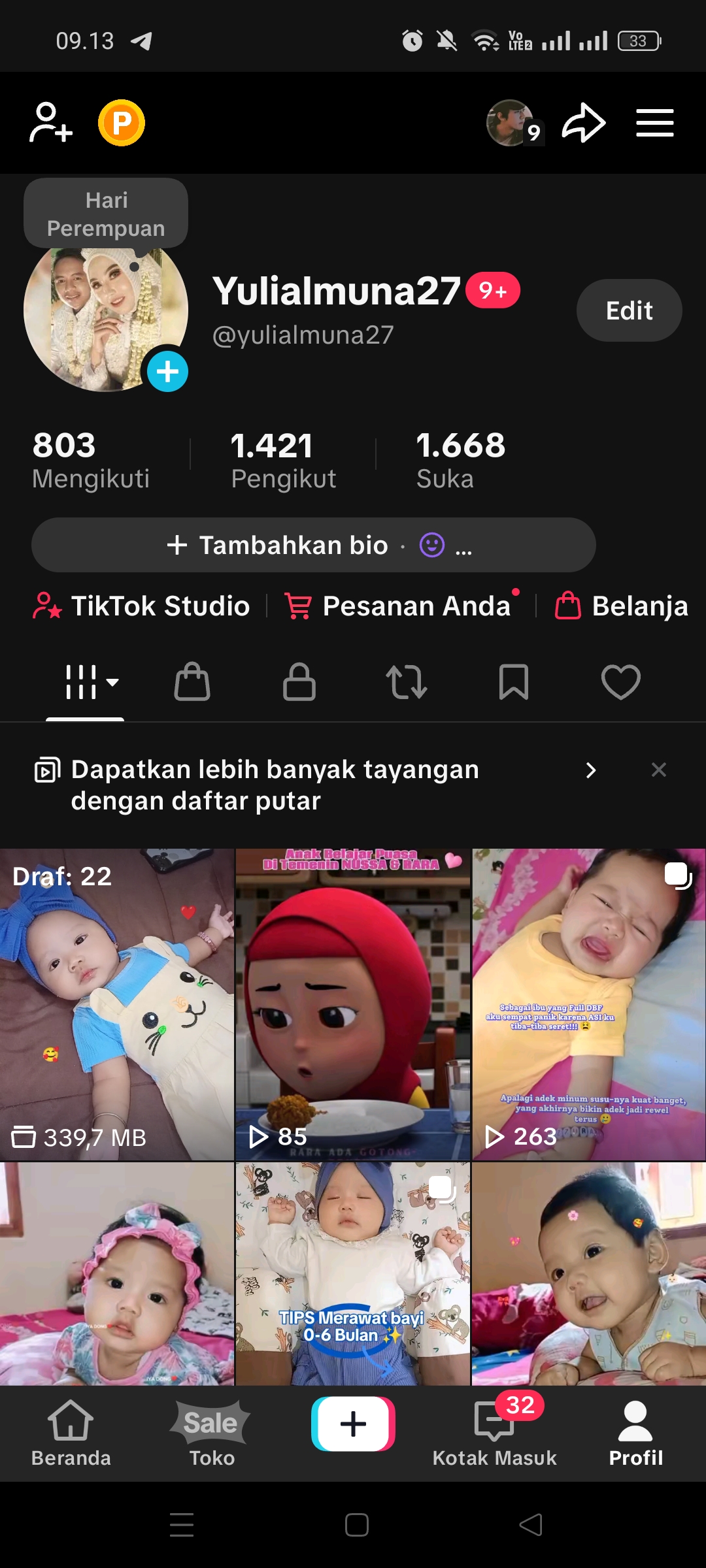706x1568 pixels.
Task: Tap the Edit profile button
Action: 629,310
